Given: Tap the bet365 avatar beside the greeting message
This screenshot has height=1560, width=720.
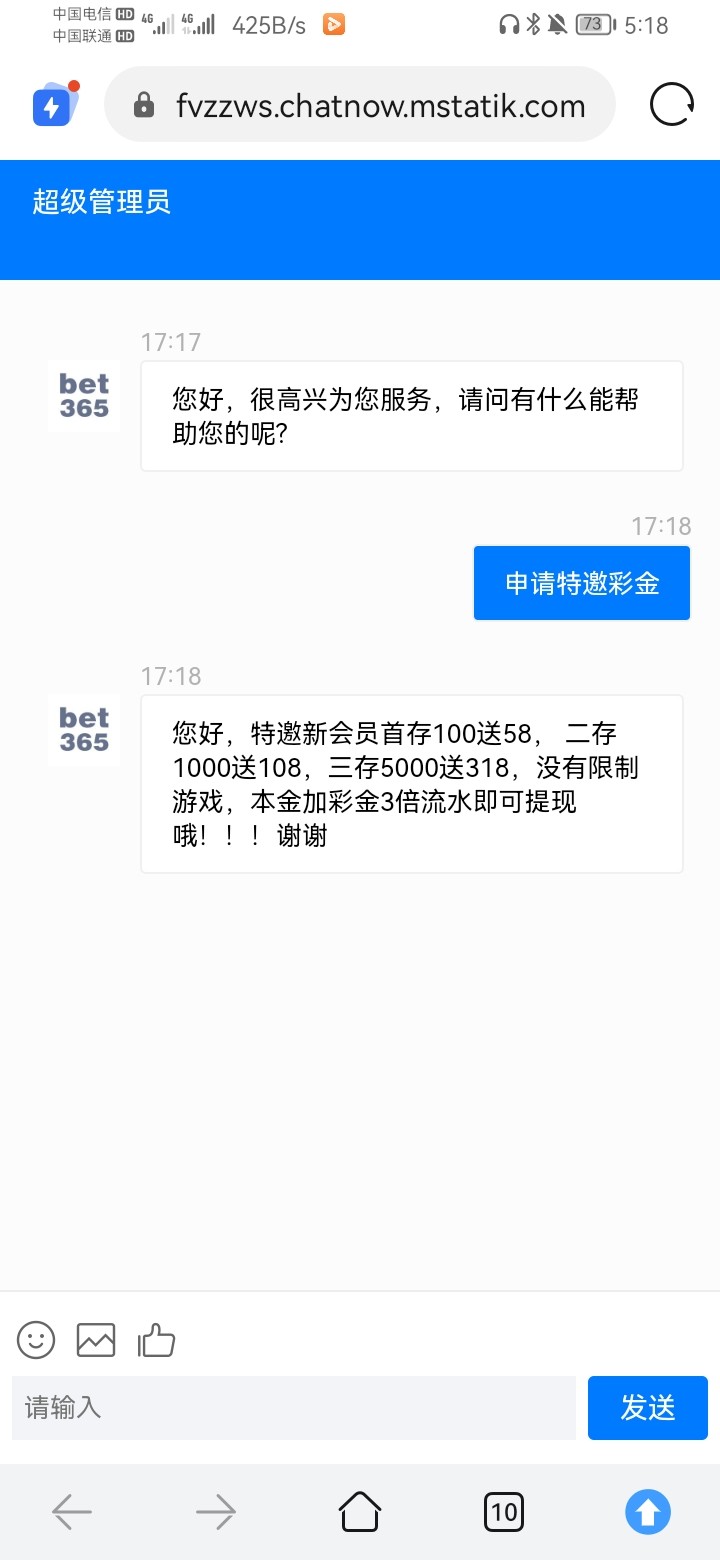Looking at the screenshot, I should pos(83,396).
